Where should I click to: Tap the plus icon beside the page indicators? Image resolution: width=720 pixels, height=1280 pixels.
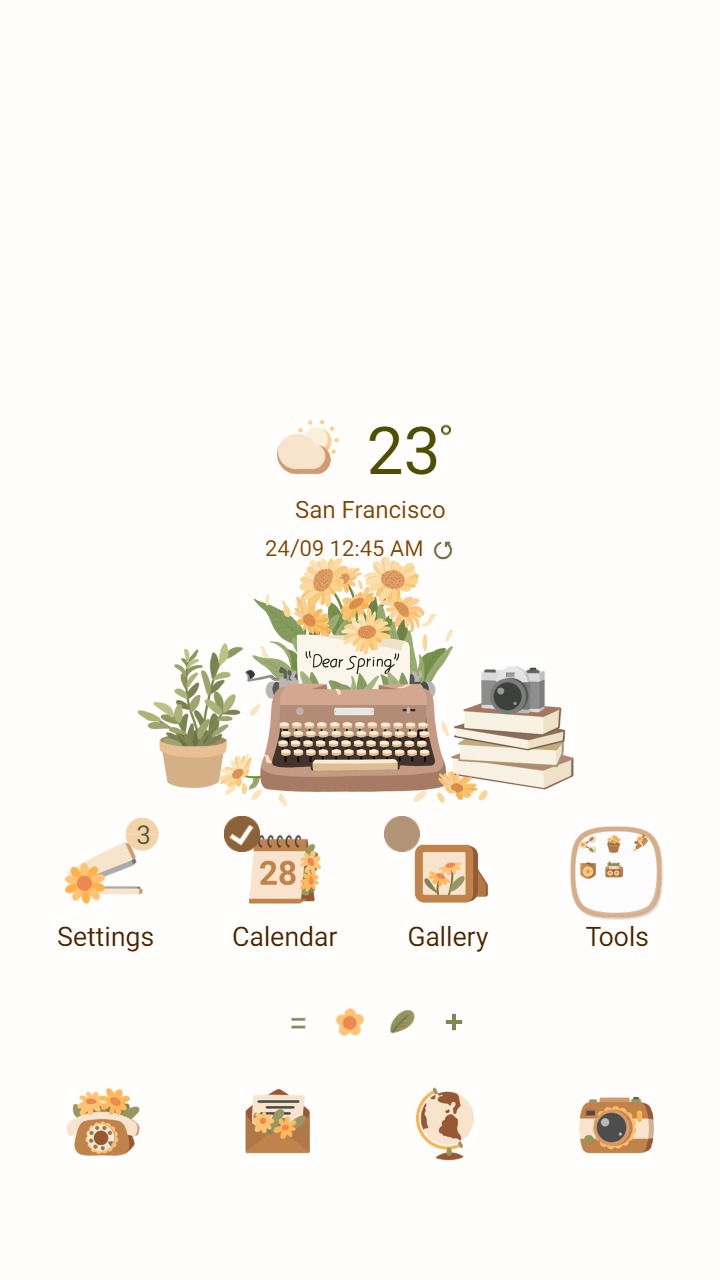click(454, 1022)
